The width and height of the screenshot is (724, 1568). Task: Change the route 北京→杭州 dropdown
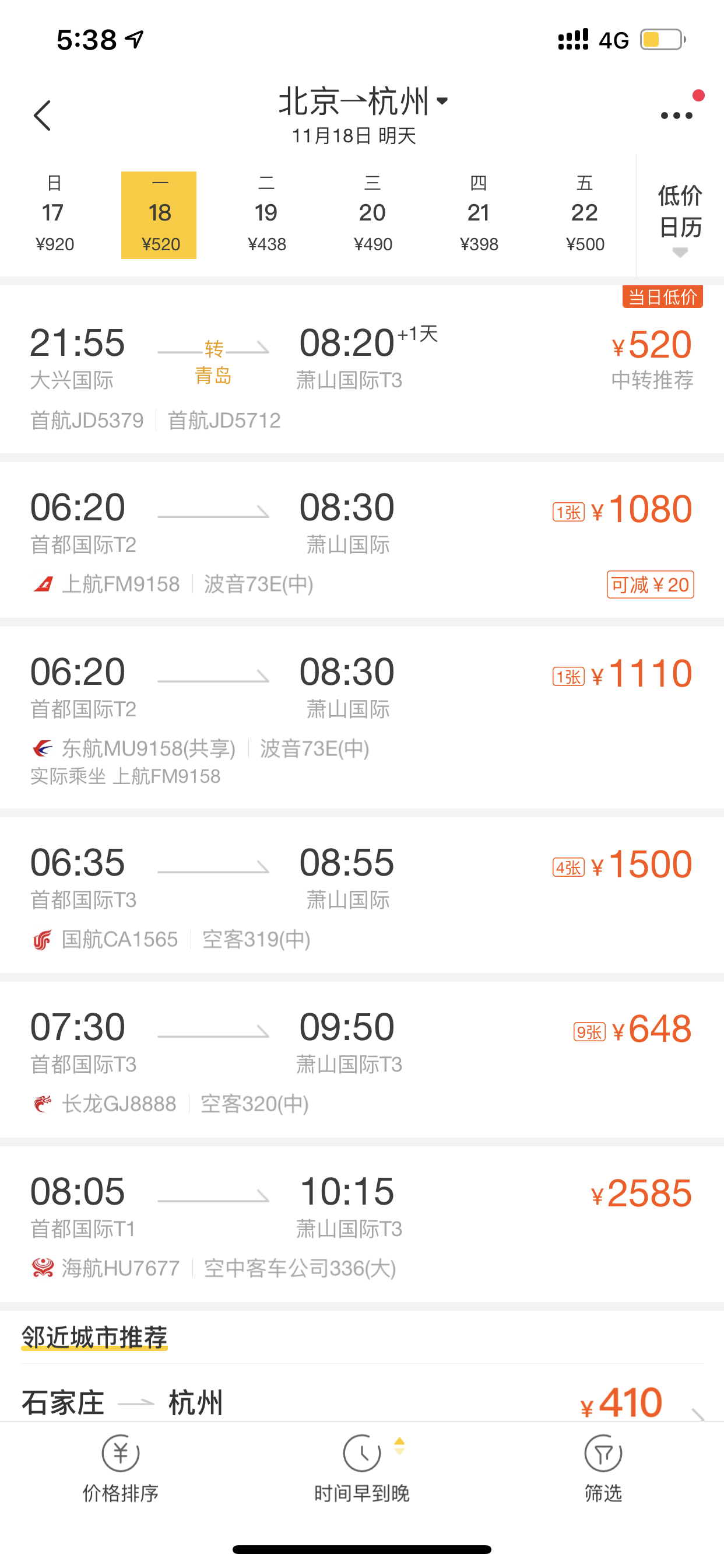coord(363,101)
